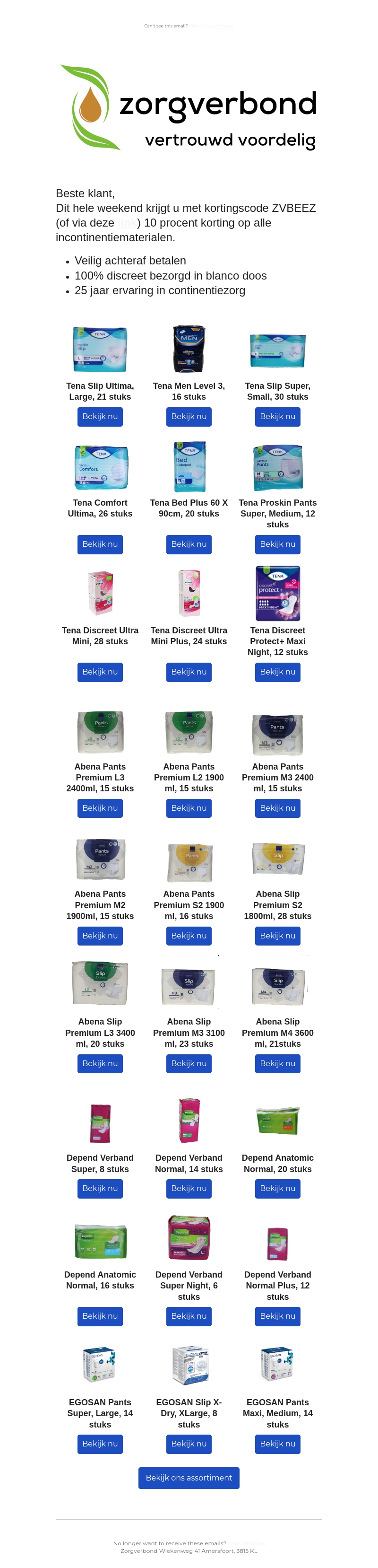Viewport: 378px width, 1568px height.
Task: Tap Bekijk nu under EGOSAN Pants Maxi Medium
Action: (277, 1444)
